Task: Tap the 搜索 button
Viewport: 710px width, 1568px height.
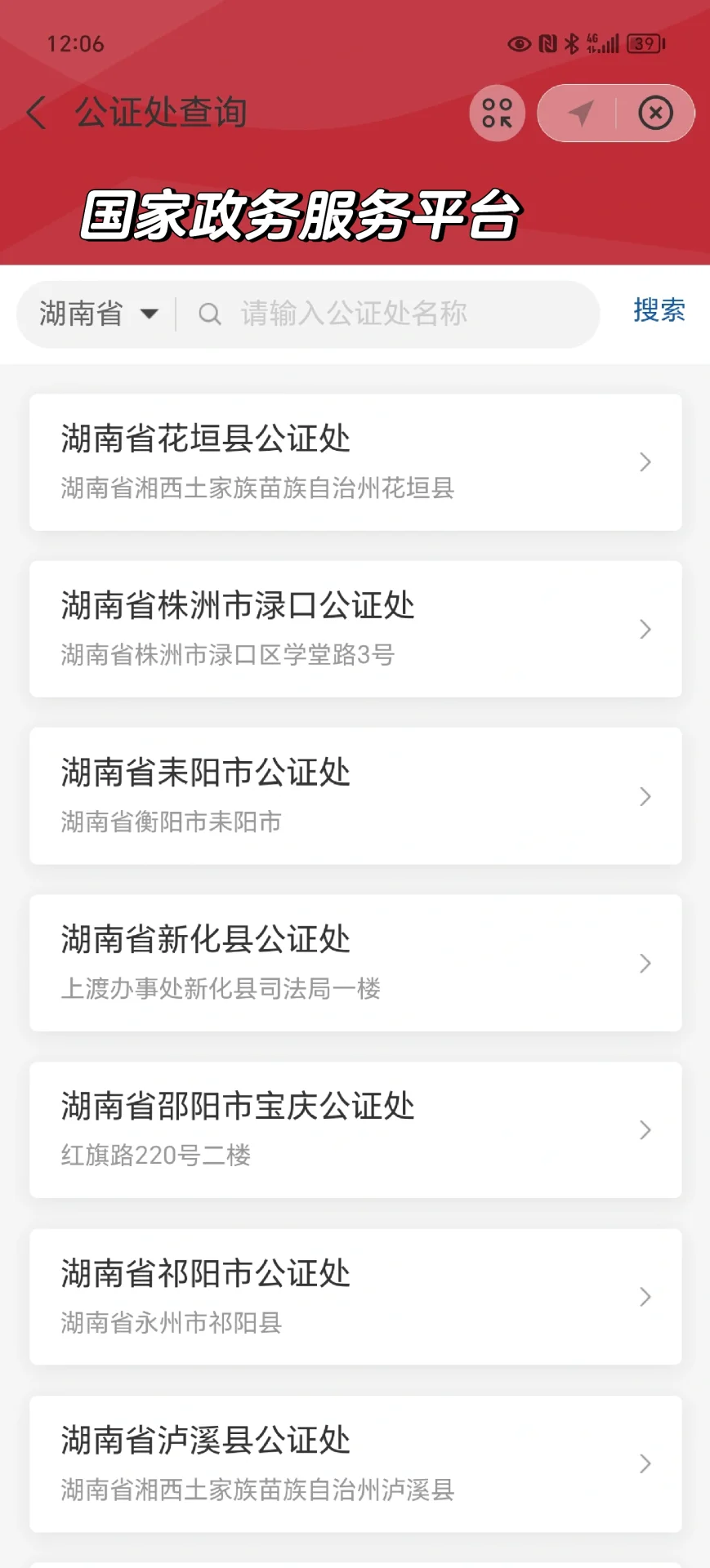Action: pyautogui.click(x=659, y=310)
